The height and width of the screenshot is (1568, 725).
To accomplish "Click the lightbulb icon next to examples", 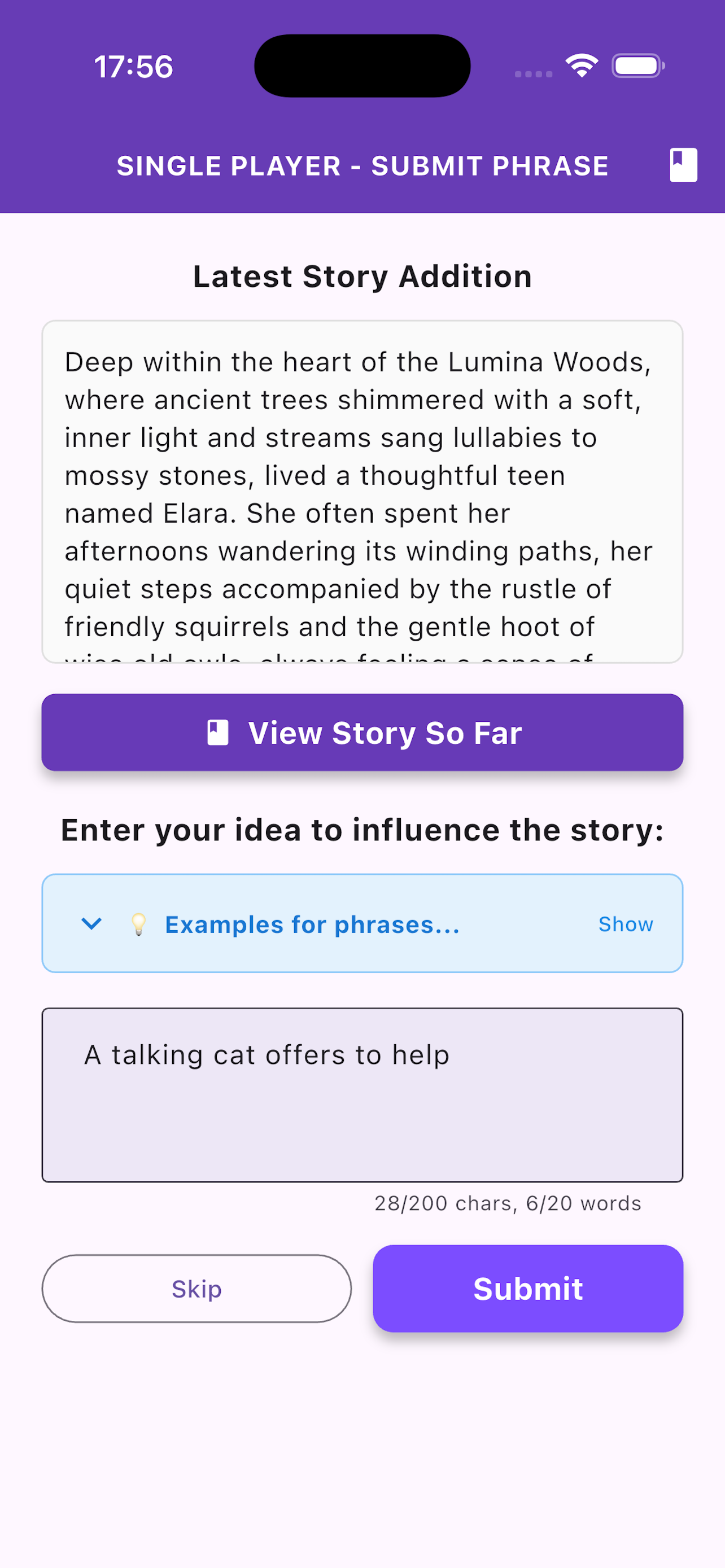I will pos(139,923).
